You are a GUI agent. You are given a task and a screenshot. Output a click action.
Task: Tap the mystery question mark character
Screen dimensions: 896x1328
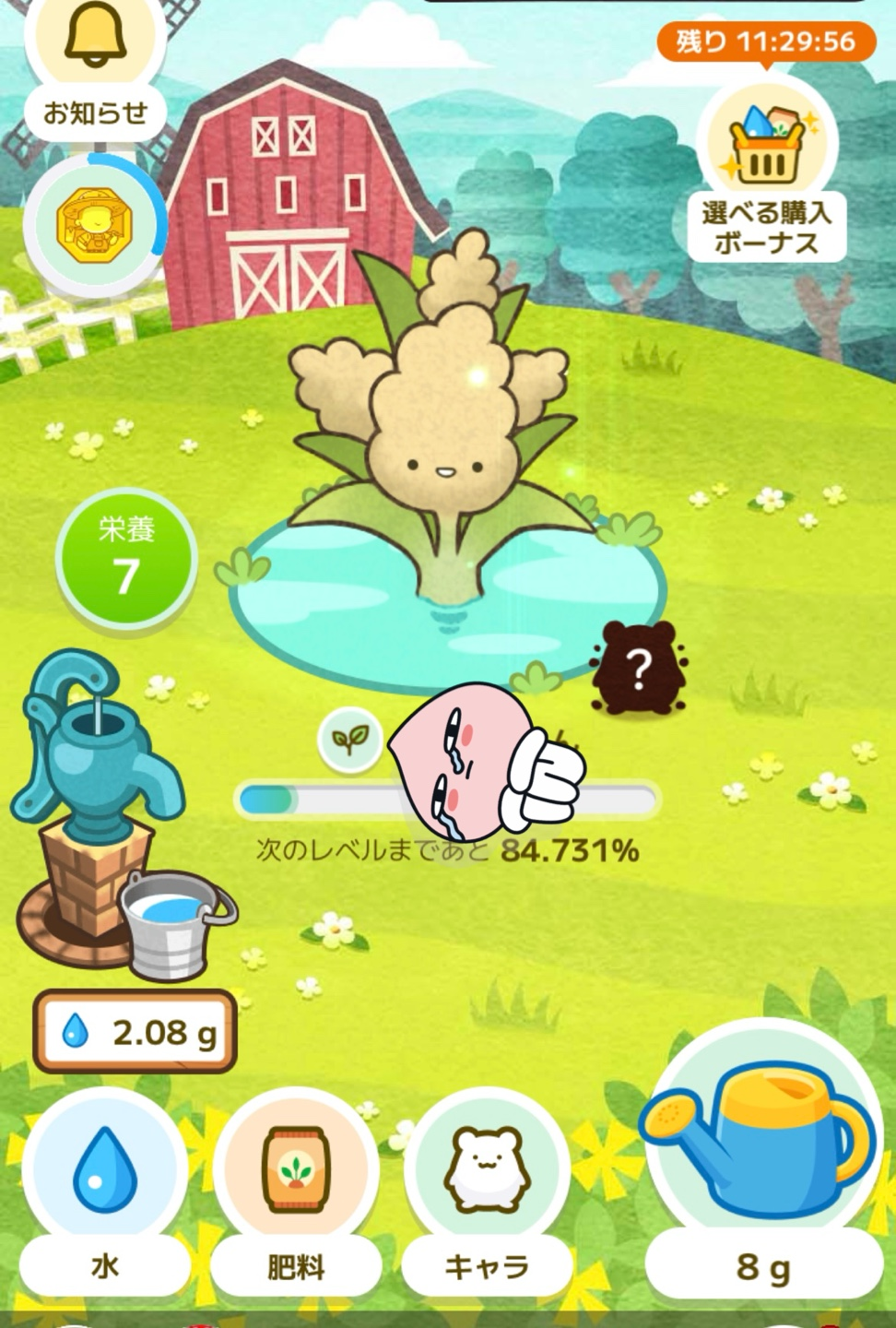(638, 669)
